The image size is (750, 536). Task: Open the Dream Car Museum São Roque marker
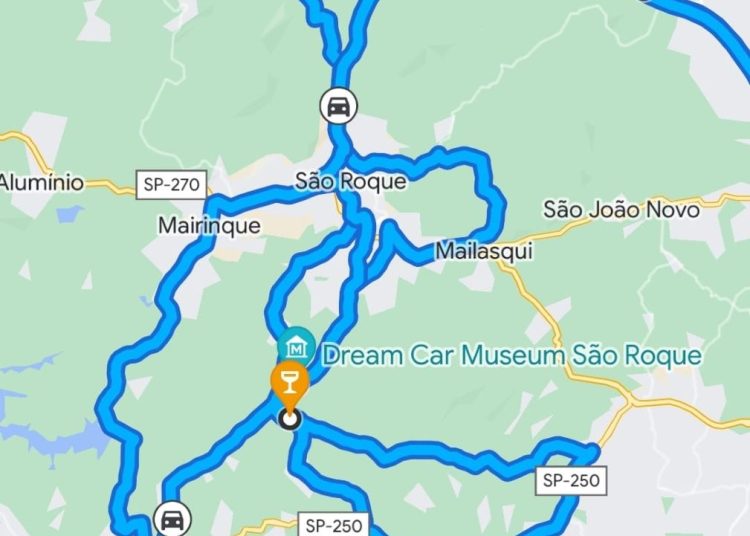coord(297,347)
